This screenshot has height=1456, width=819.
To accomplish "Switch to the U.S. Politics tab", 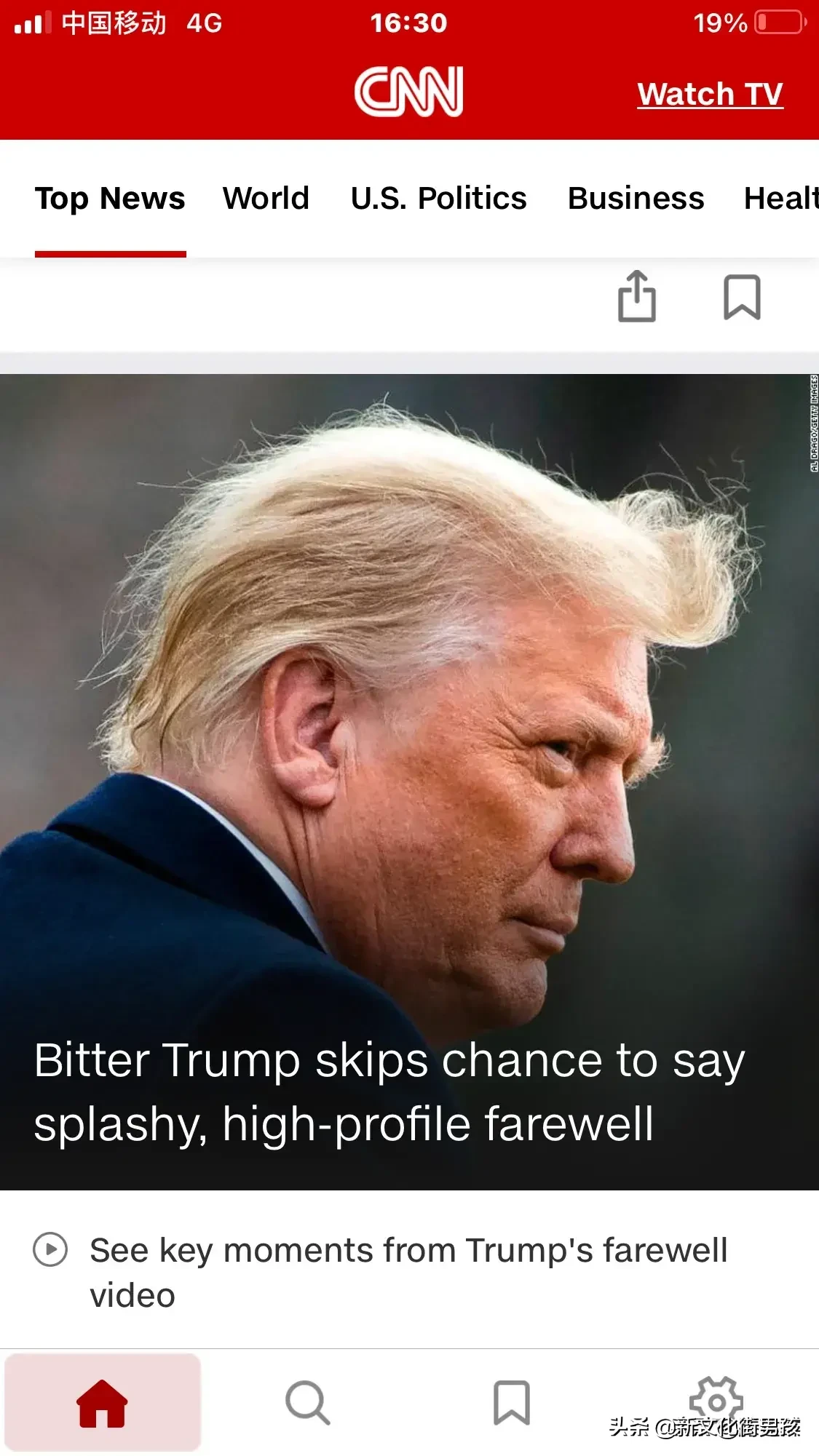I will click(x=438, y=198).
